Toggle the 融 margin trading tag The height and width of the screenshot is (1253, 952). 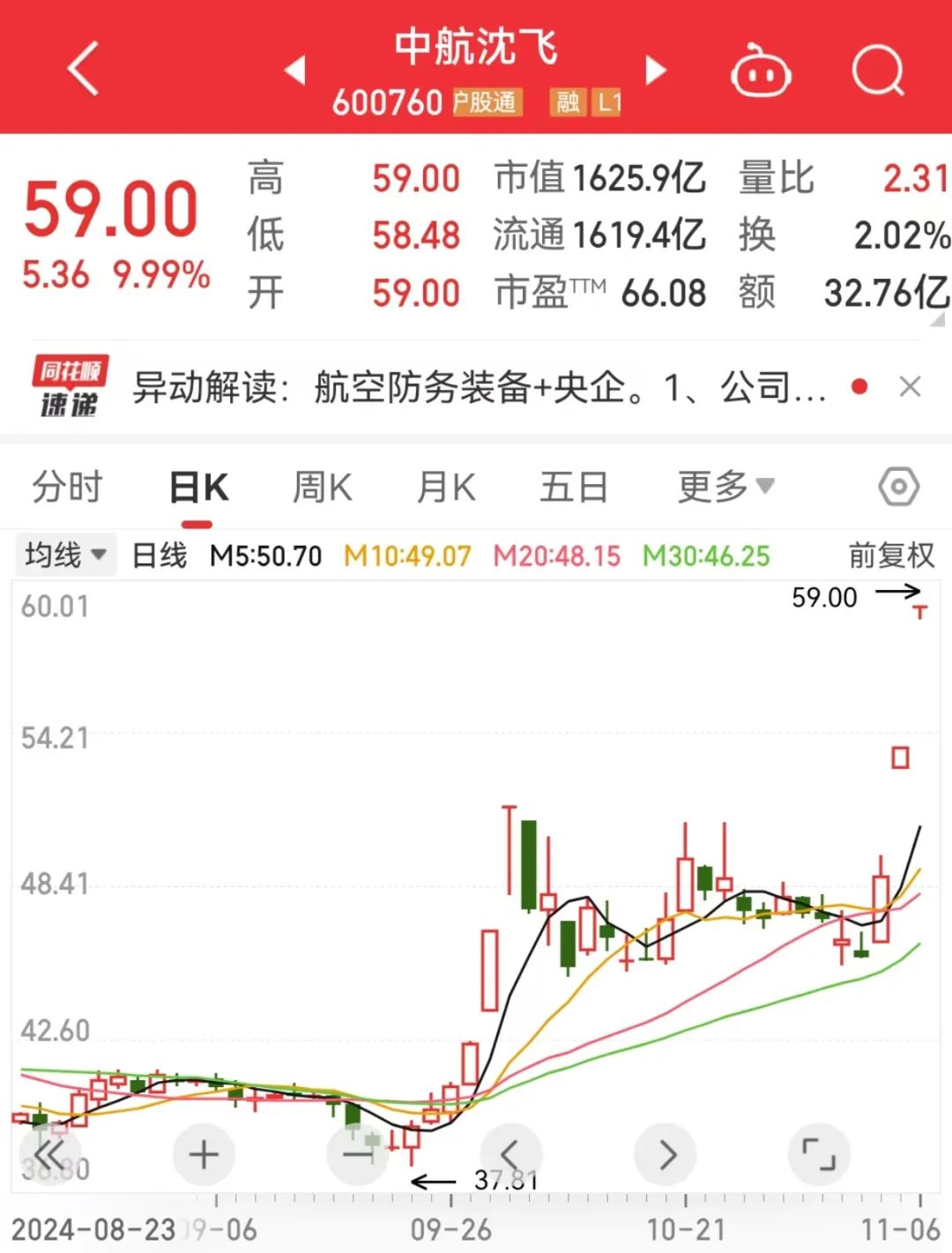tap(567, 102)
